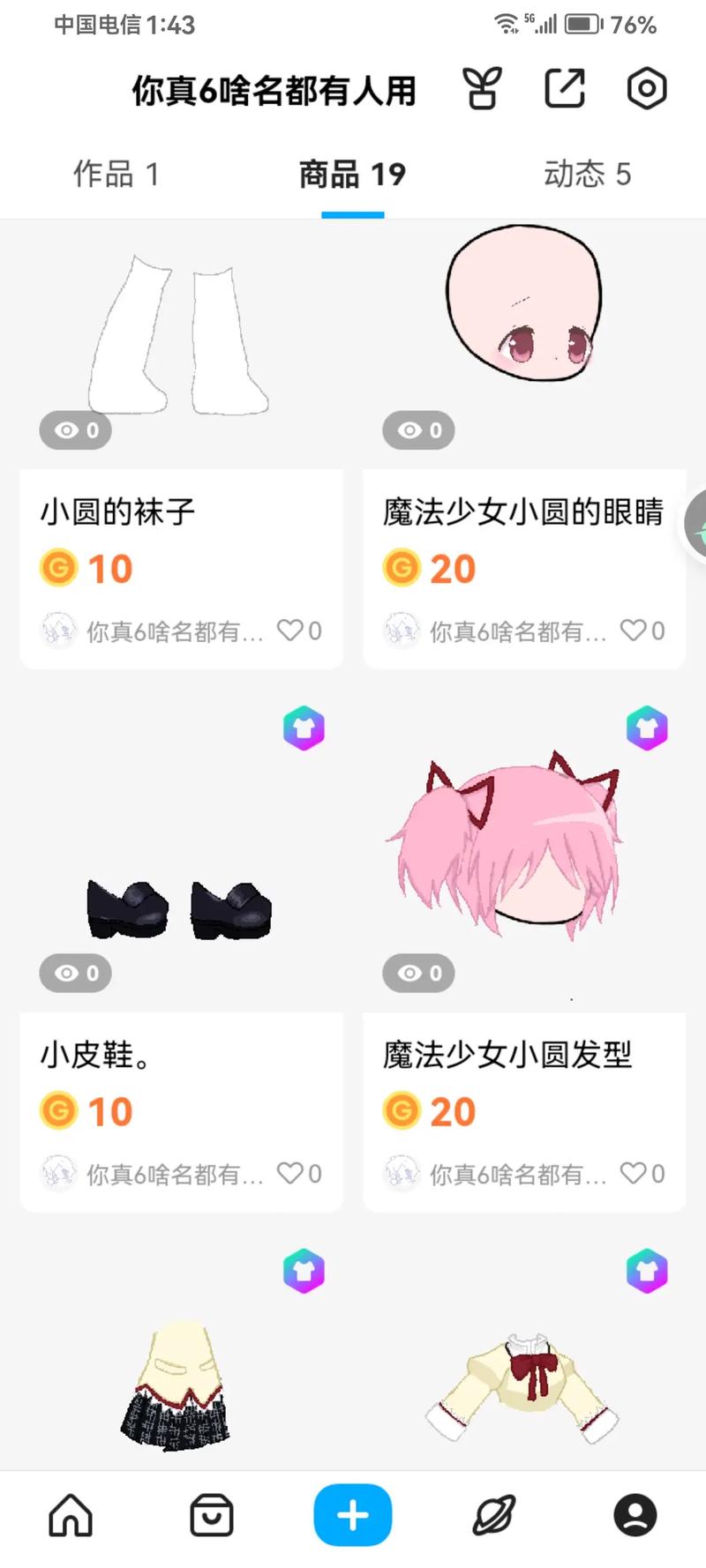Viewport: 706px width, 1568px height.
Task: Tap the seller avatar under the hairstyle listing
Action: pyautogui.click(x=402, y=1174)
